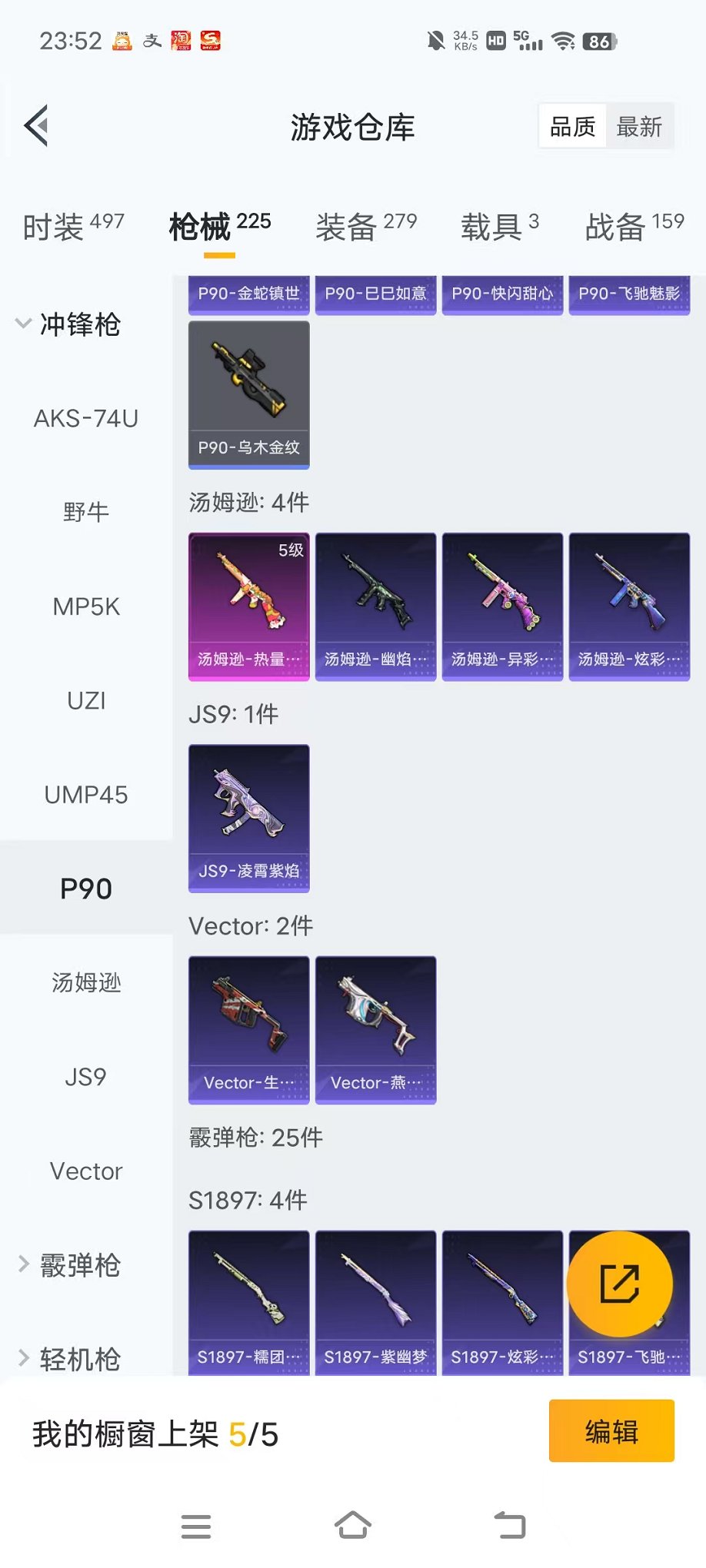Sort inventory by 品质
706x1568 pixels.
point(572,127)
